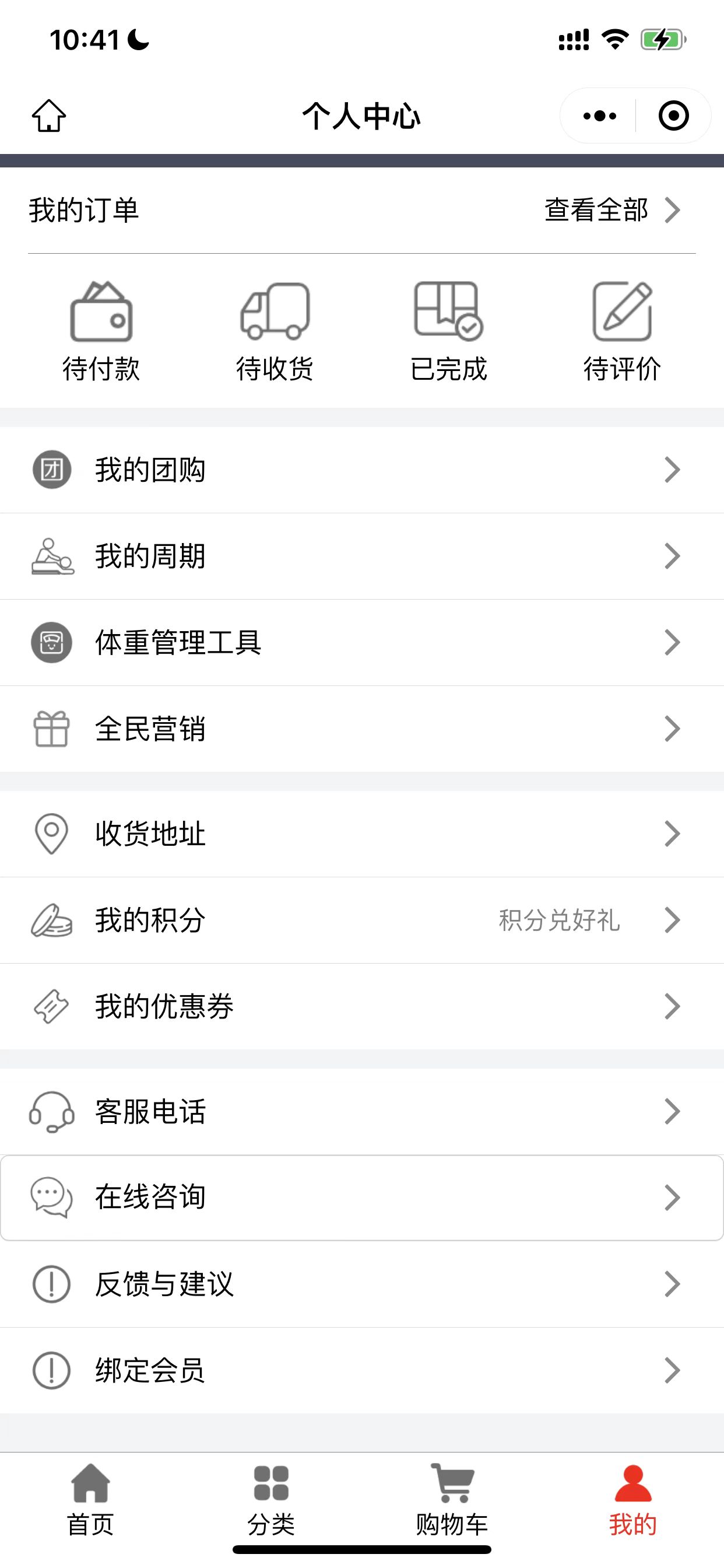Open 绑定会员 bind membership
Viewport: 724px width, 1568px height.
pyautogui.click(x=362, y=1371)
